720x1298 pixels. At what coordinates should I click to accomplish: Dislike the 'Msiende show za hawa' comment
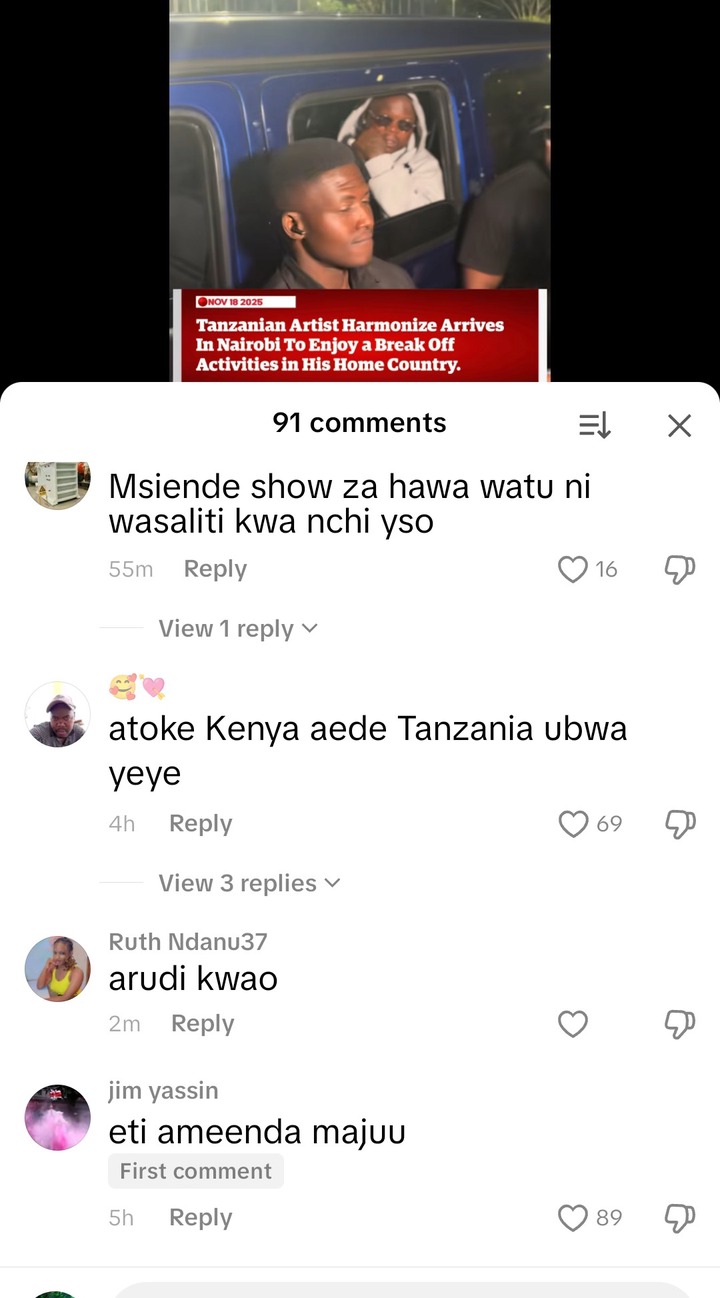point(679,570)
